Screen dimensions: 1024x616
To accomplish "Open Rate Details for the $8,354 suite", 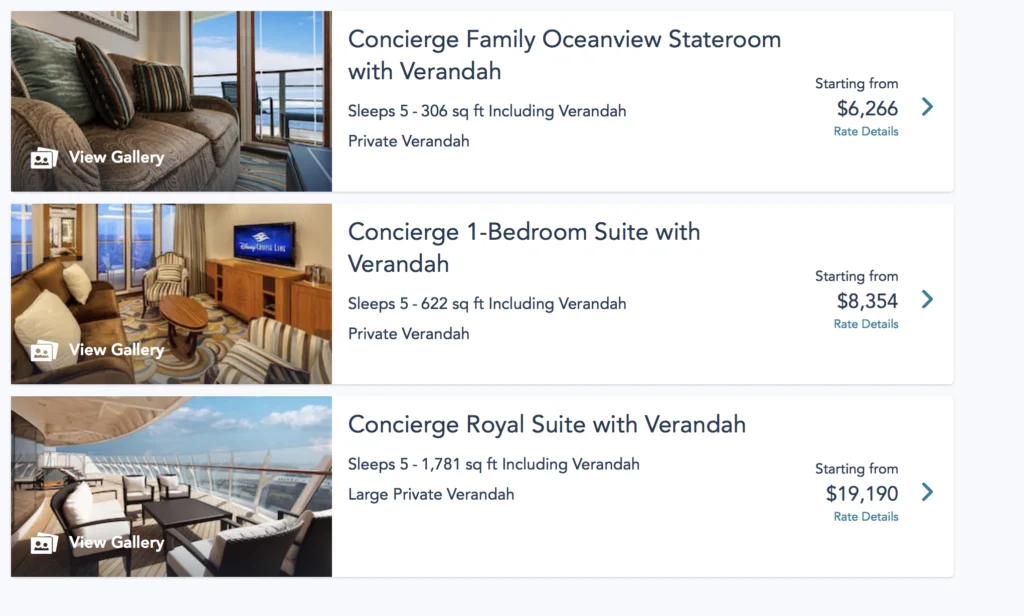I will [x=866, y=324].
